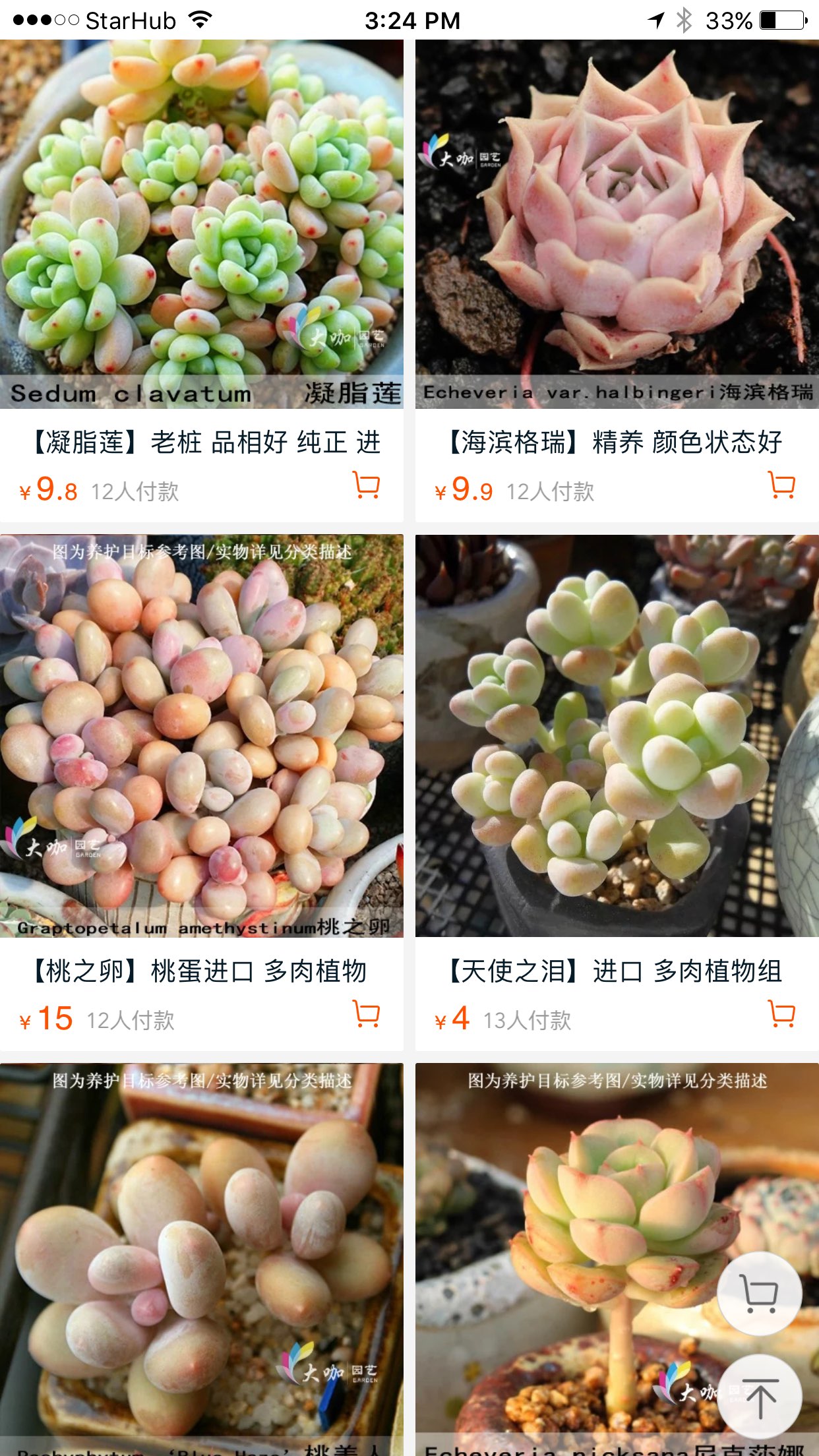
Task: Open the floating shopping cart button
Action: pos(759,1294)
